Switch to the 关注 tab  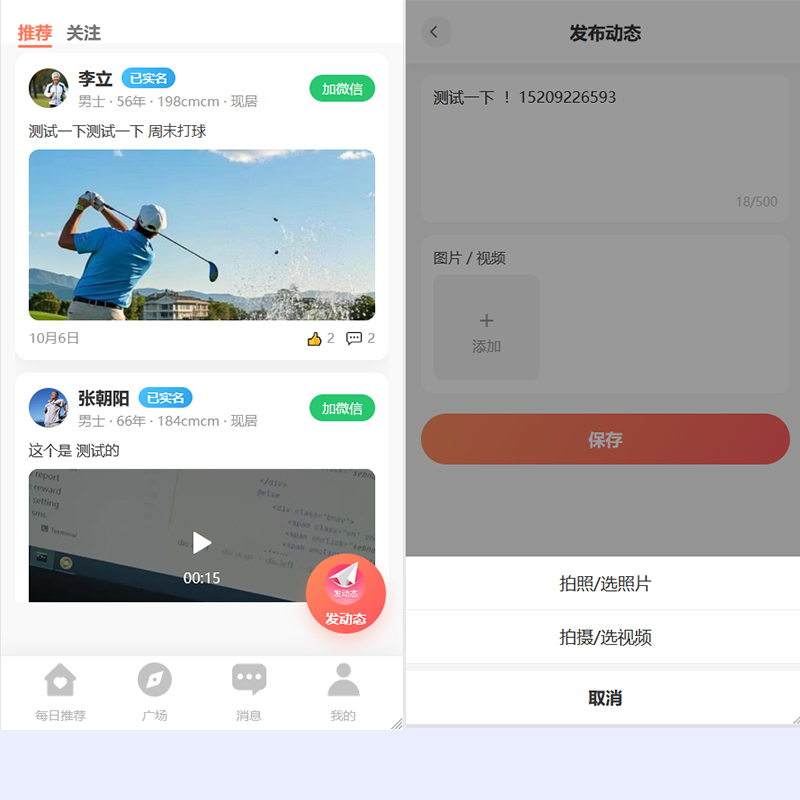83,33
